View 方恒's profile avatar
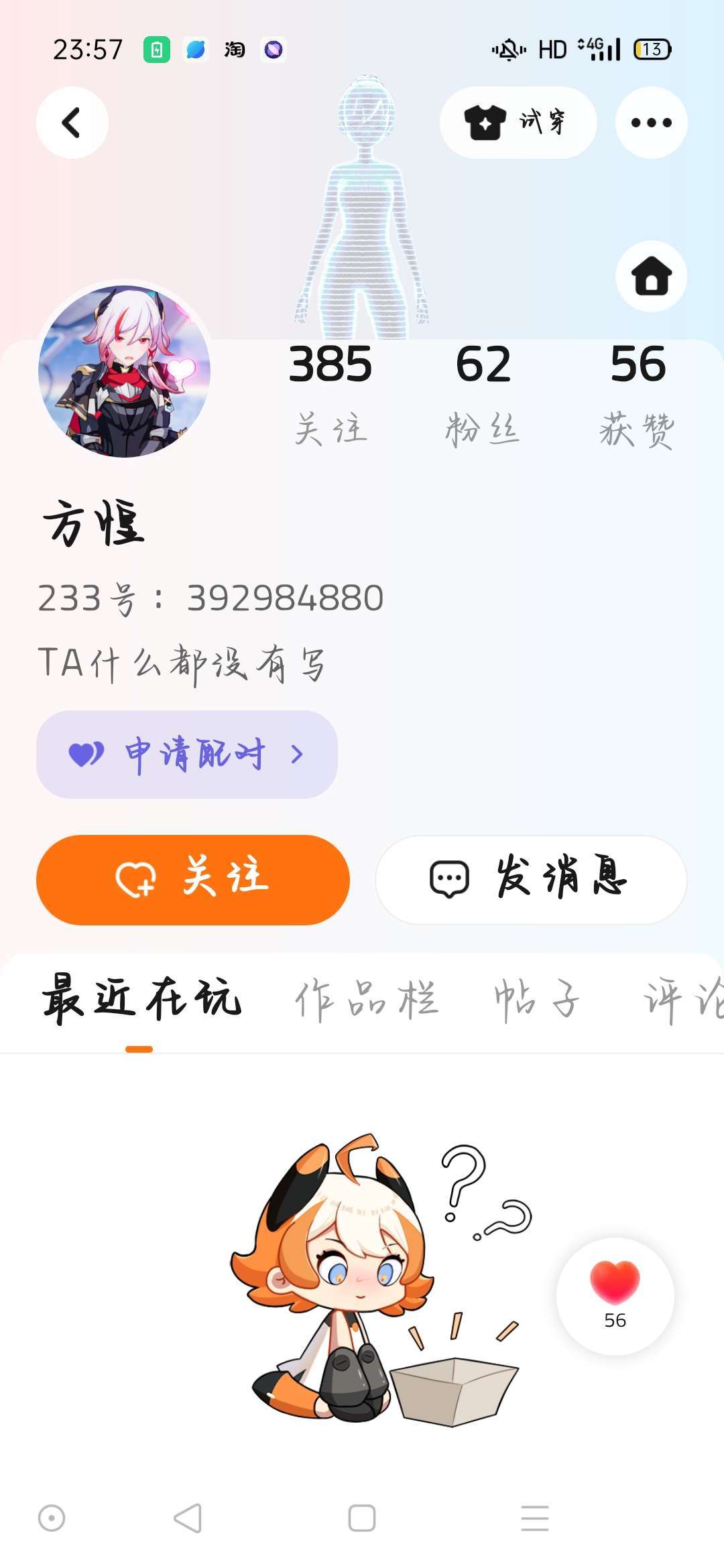 (x=125, y=371)
